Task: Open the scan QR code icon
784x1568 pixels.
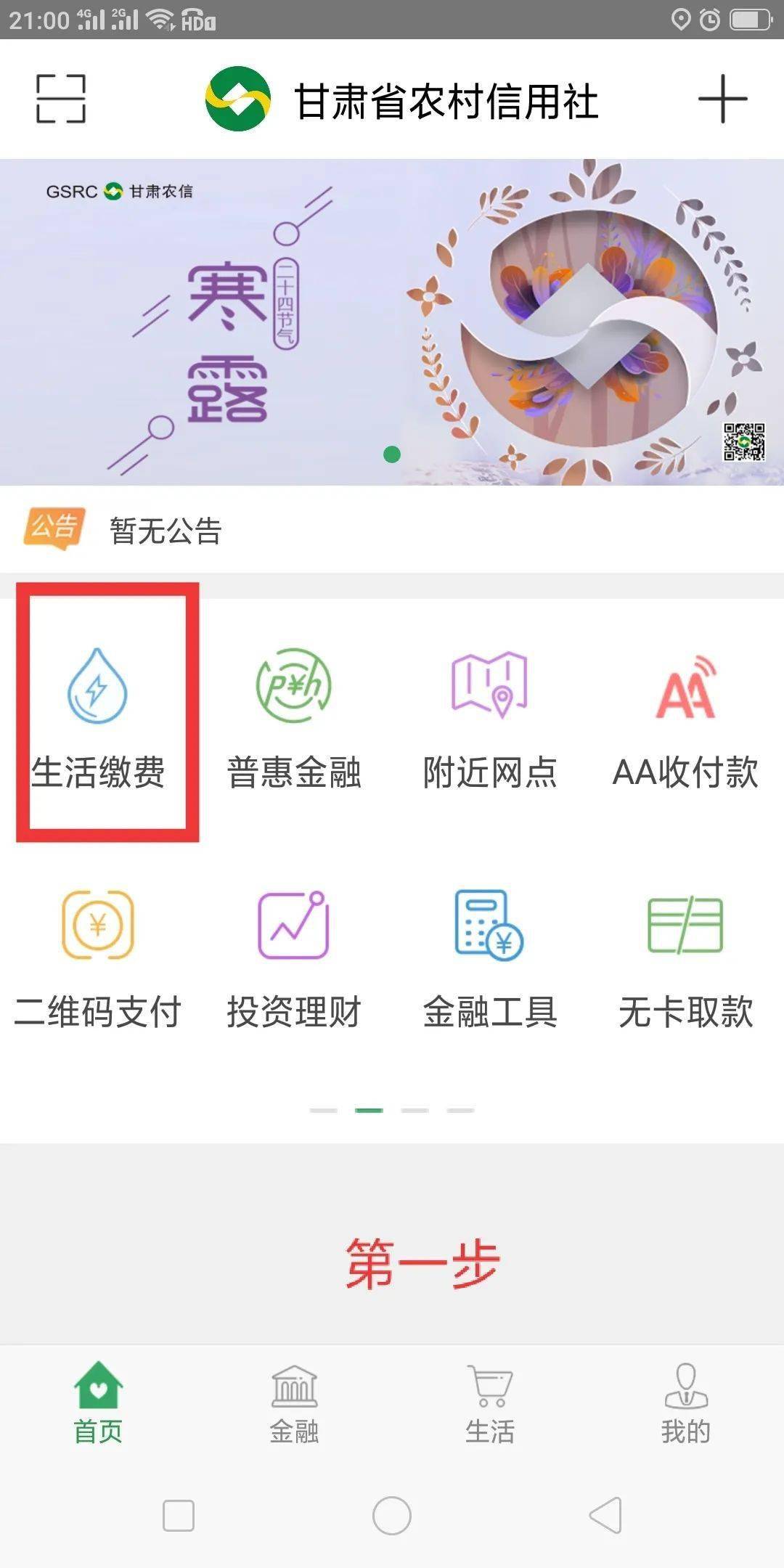Action: click(61, 99)
